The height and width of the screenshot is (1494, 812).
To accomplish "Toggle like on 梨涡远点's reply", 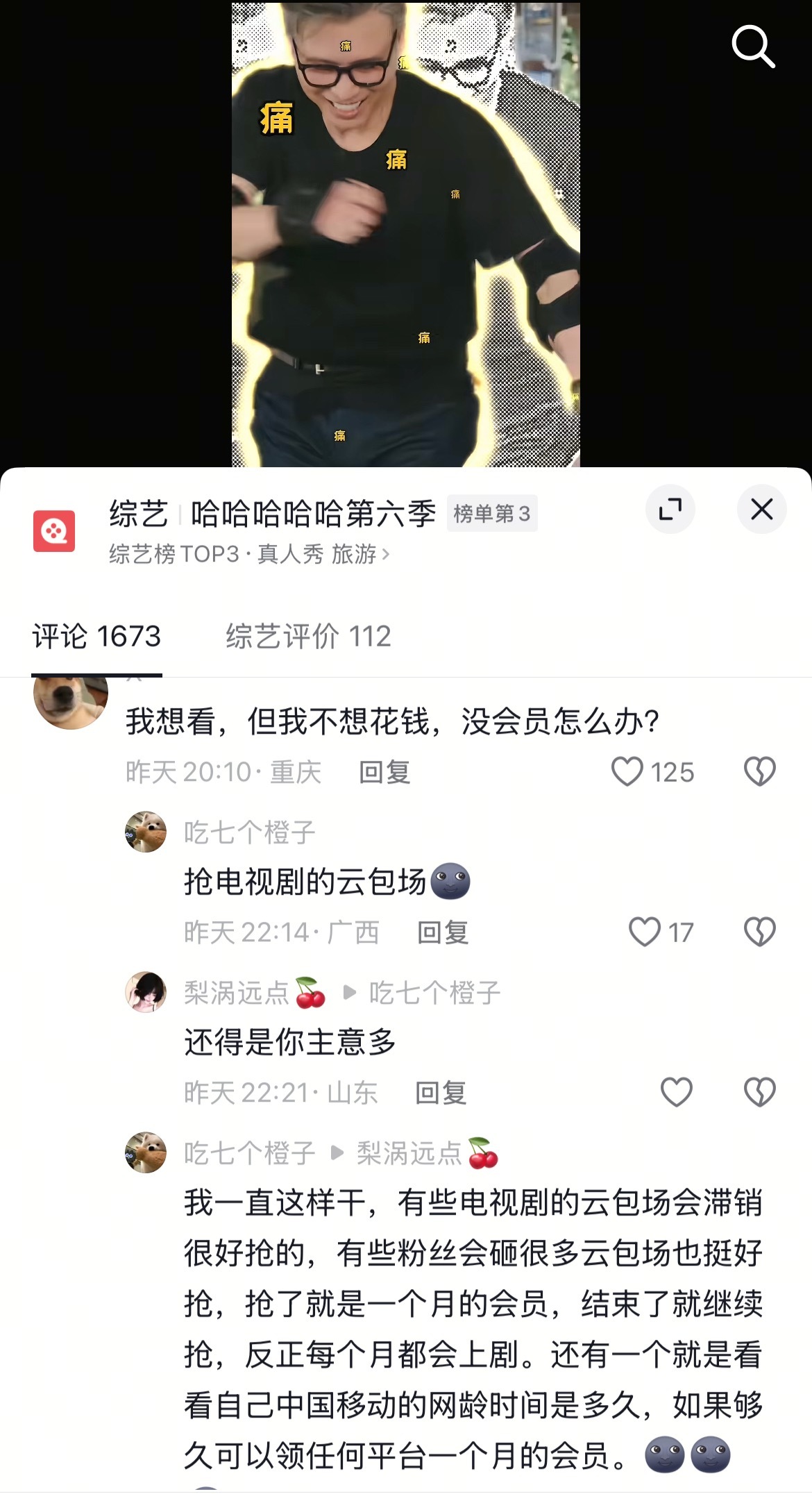I will [x=676, y=1092].
